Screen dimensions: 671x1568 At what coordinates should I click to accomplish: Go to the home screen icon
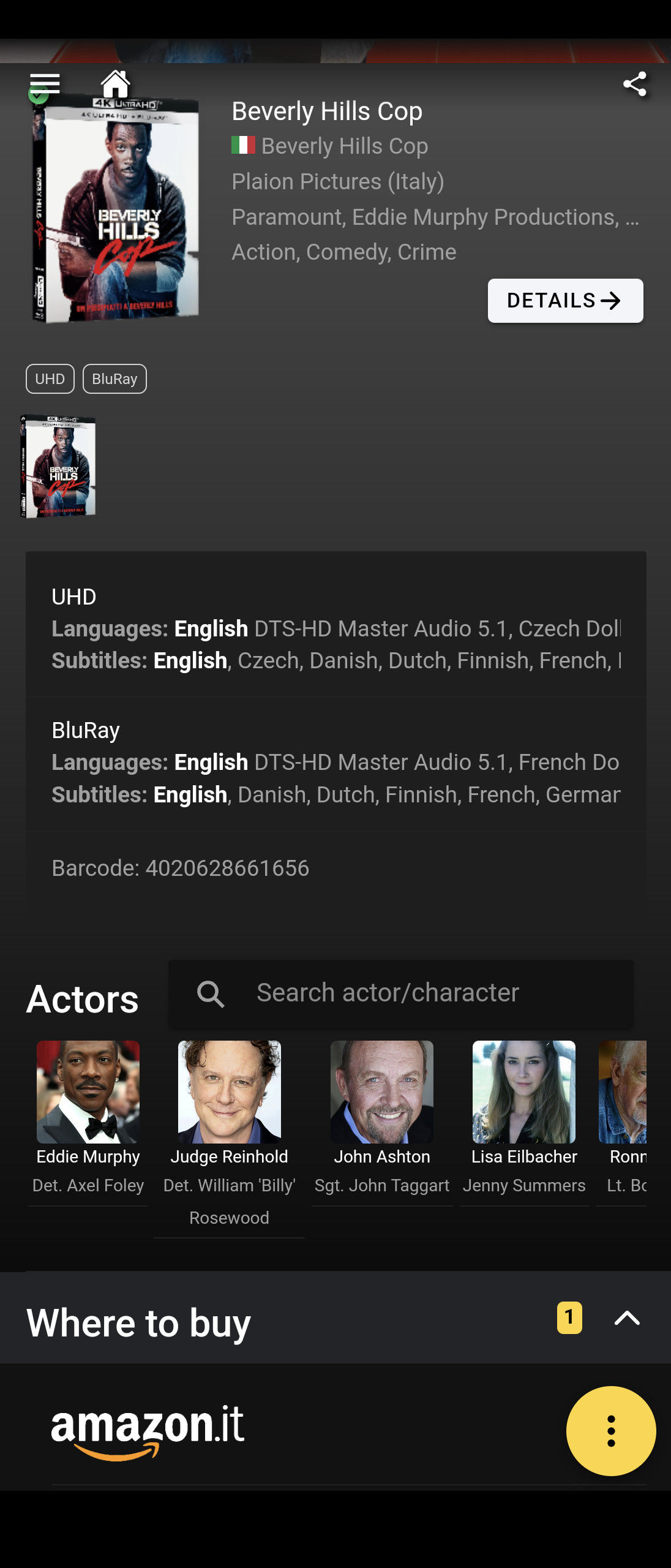(x=115, y=84)
